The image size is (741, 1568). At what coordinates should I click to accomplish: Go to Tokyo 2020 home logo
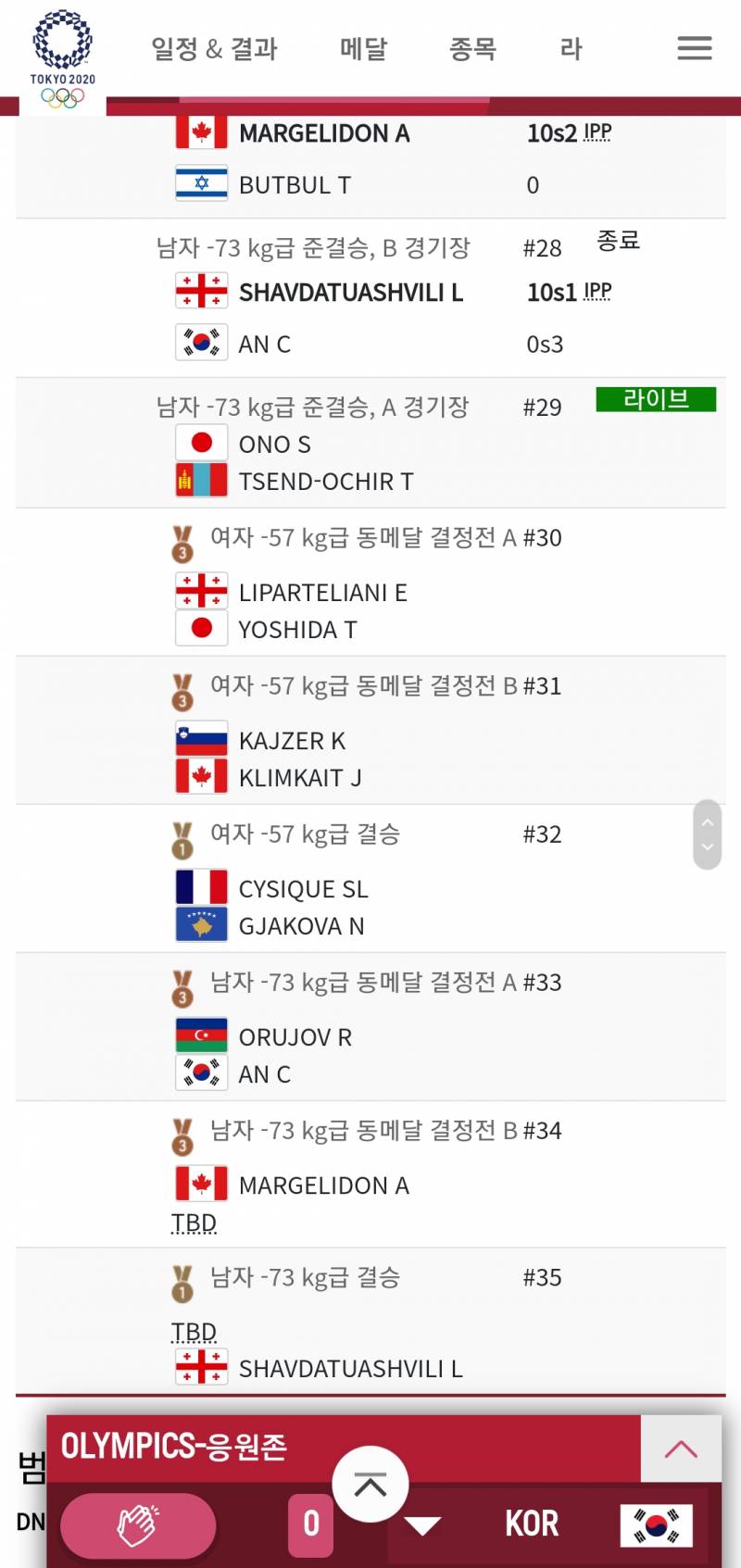pyautogui.click(x=63, y=57)
